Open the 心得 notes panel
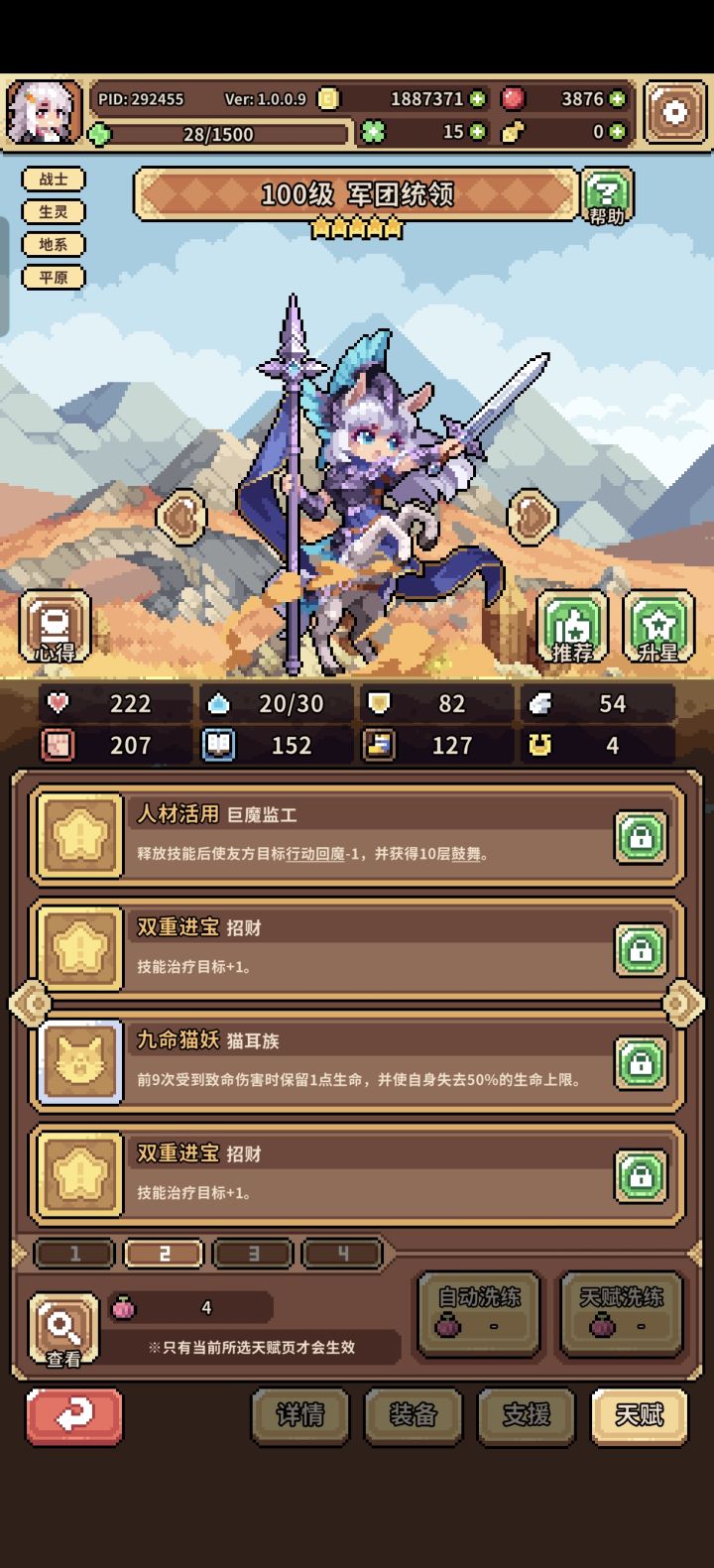Viewport: 714px width, 1568px height. (57, 625)
